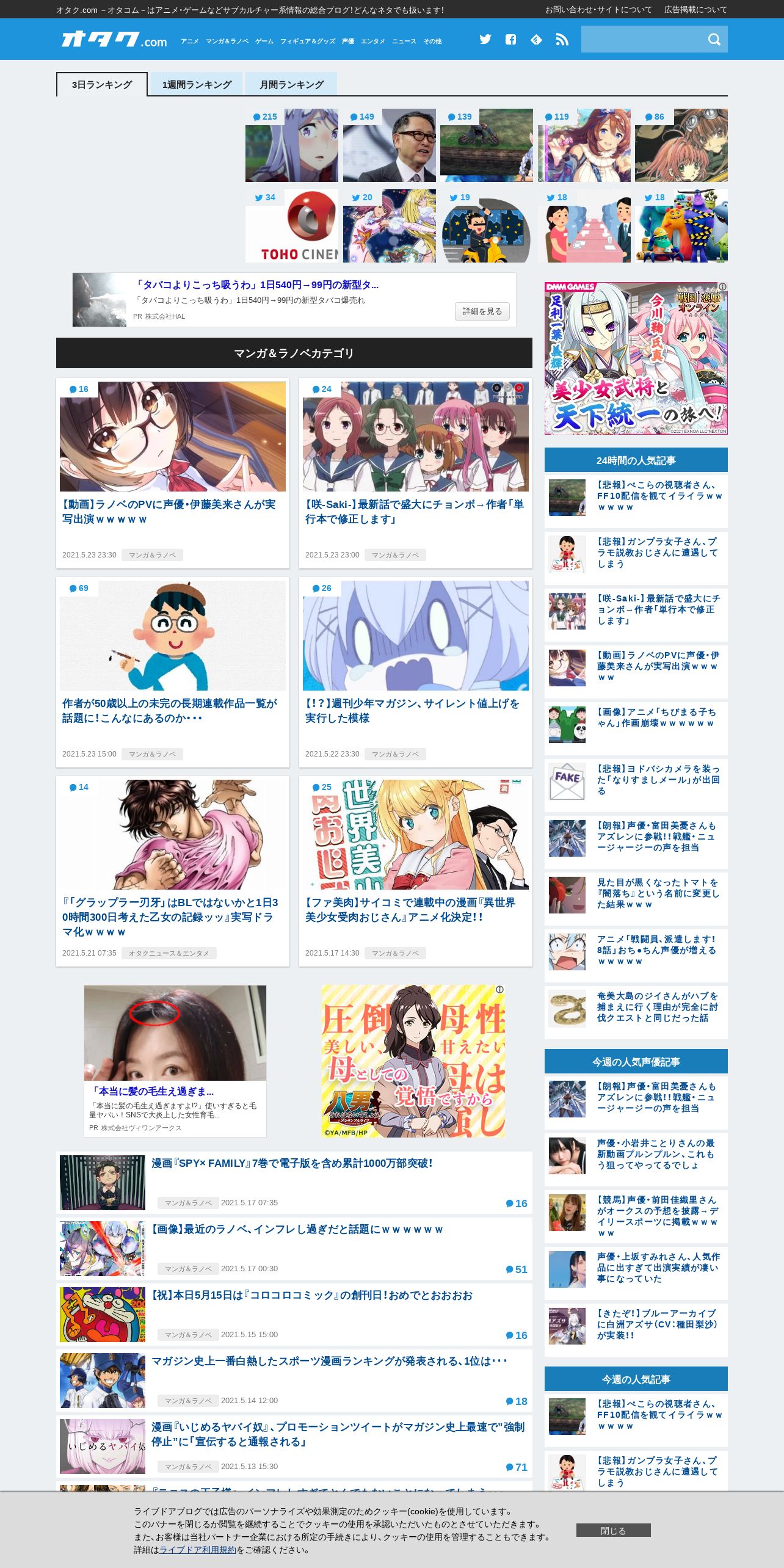Open the RSS feed icon
Viewport: 784px width, 1568px height.
click(x=562, y=40)
